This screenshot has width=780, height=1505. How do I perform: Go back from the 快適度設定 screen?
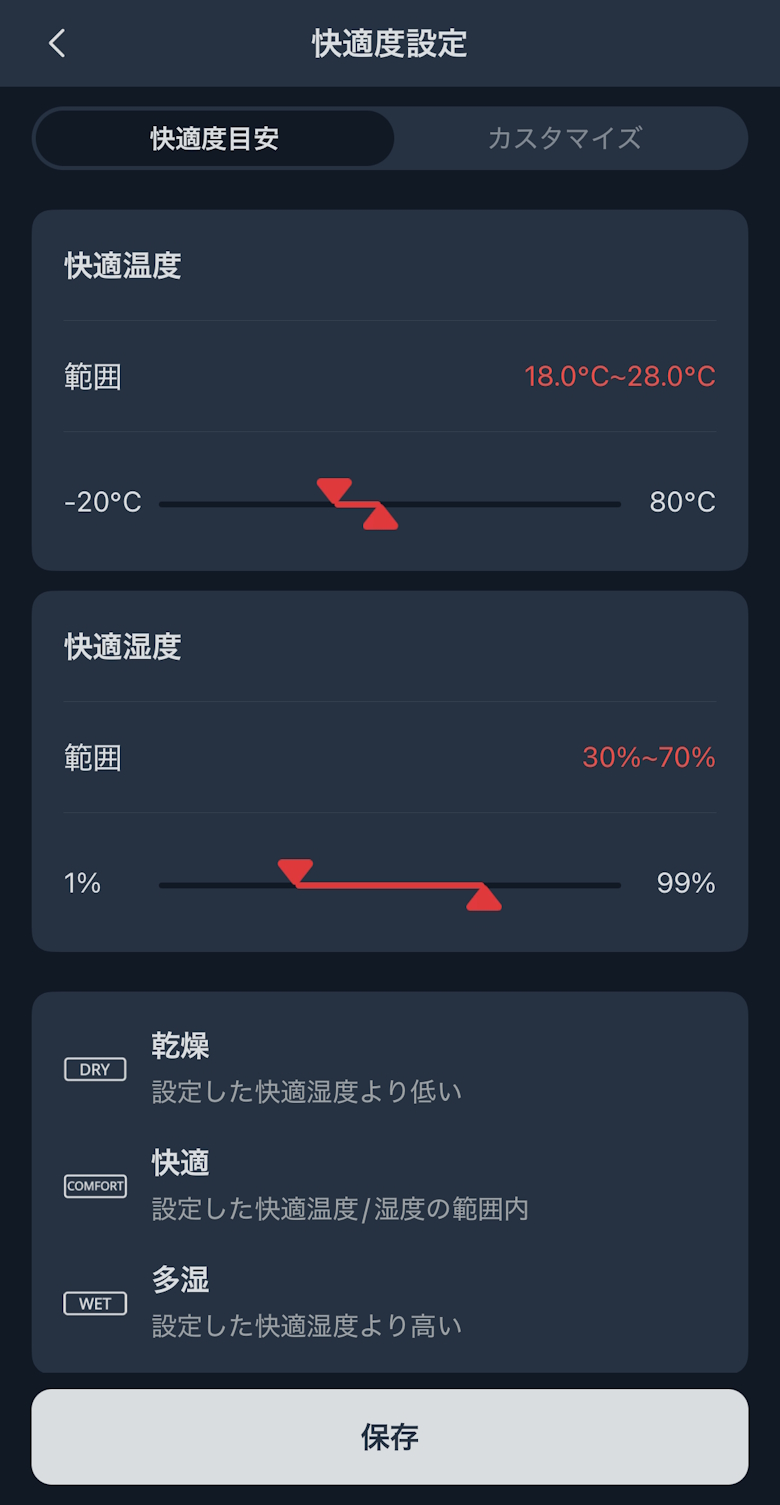[x=57, y=43]
